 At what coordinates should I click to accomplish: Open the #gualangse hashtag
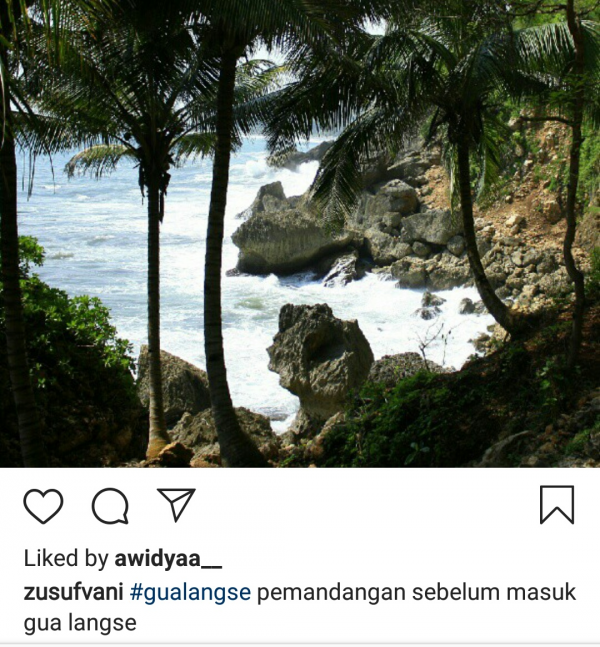click(x=190, y=592)
